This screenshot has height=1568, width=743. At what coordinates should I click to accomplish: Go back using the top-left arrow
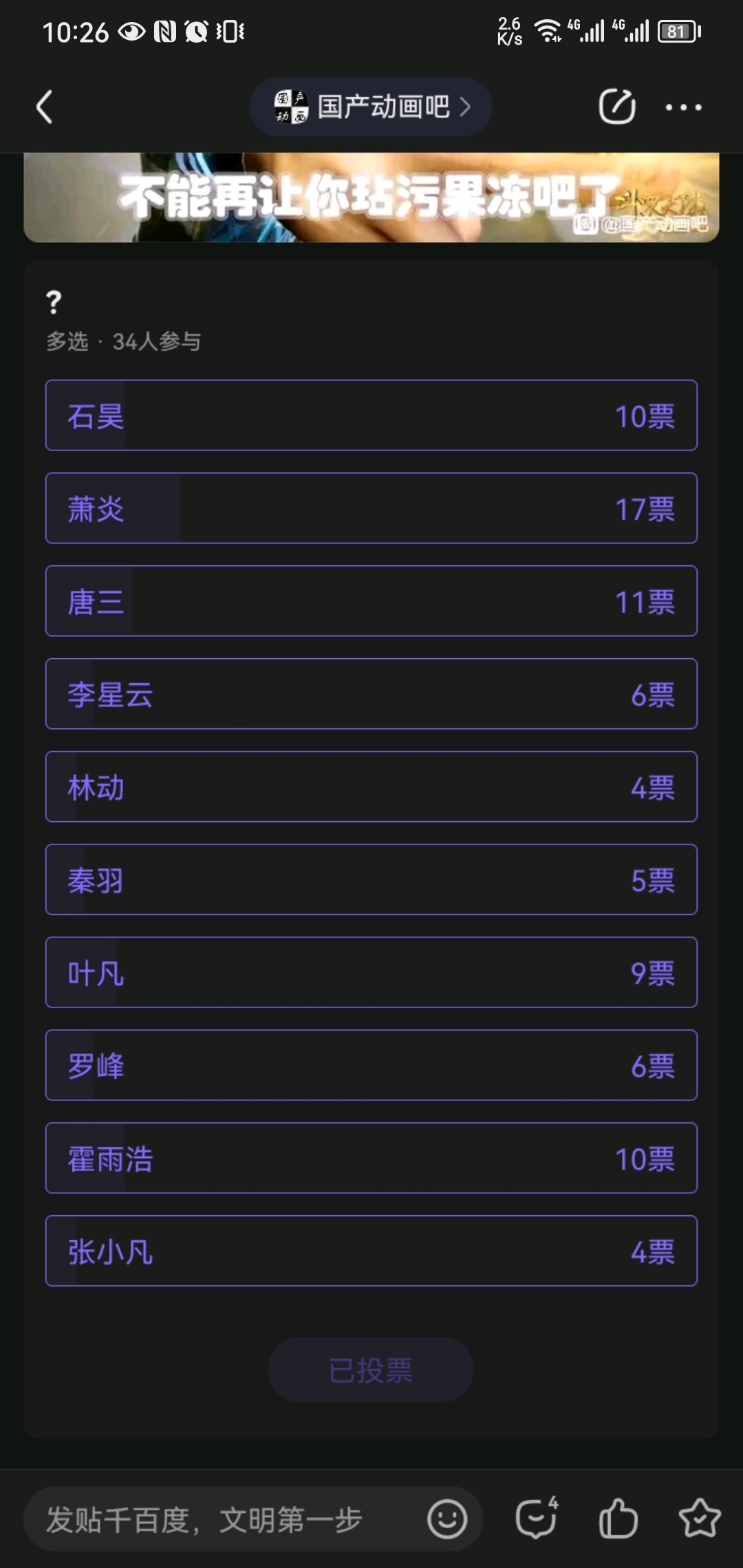45,107
